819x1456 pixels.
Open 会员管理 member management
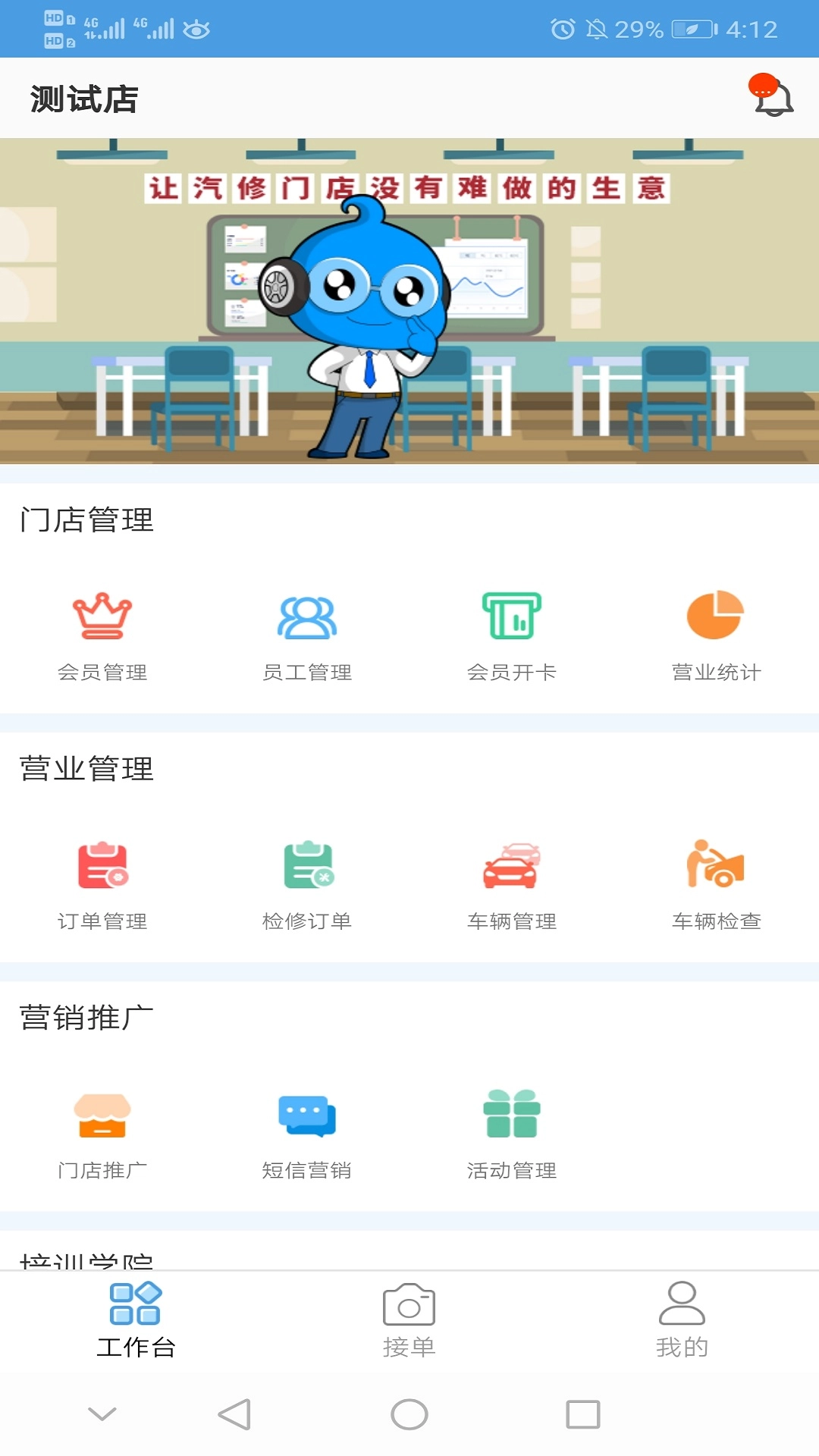point(102,635)
